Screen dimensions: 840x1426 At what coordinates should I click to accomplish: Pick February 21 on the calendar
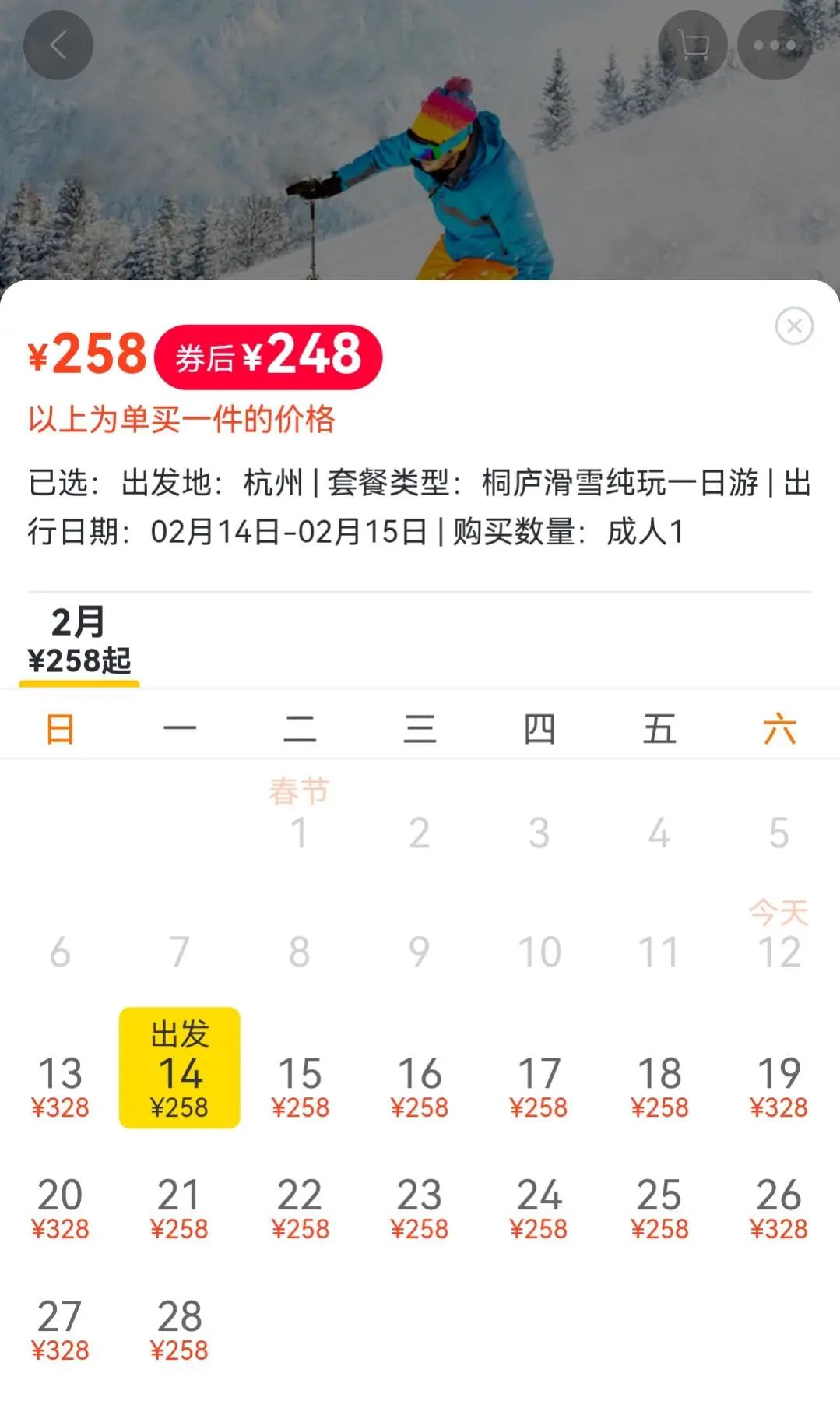180,1207
